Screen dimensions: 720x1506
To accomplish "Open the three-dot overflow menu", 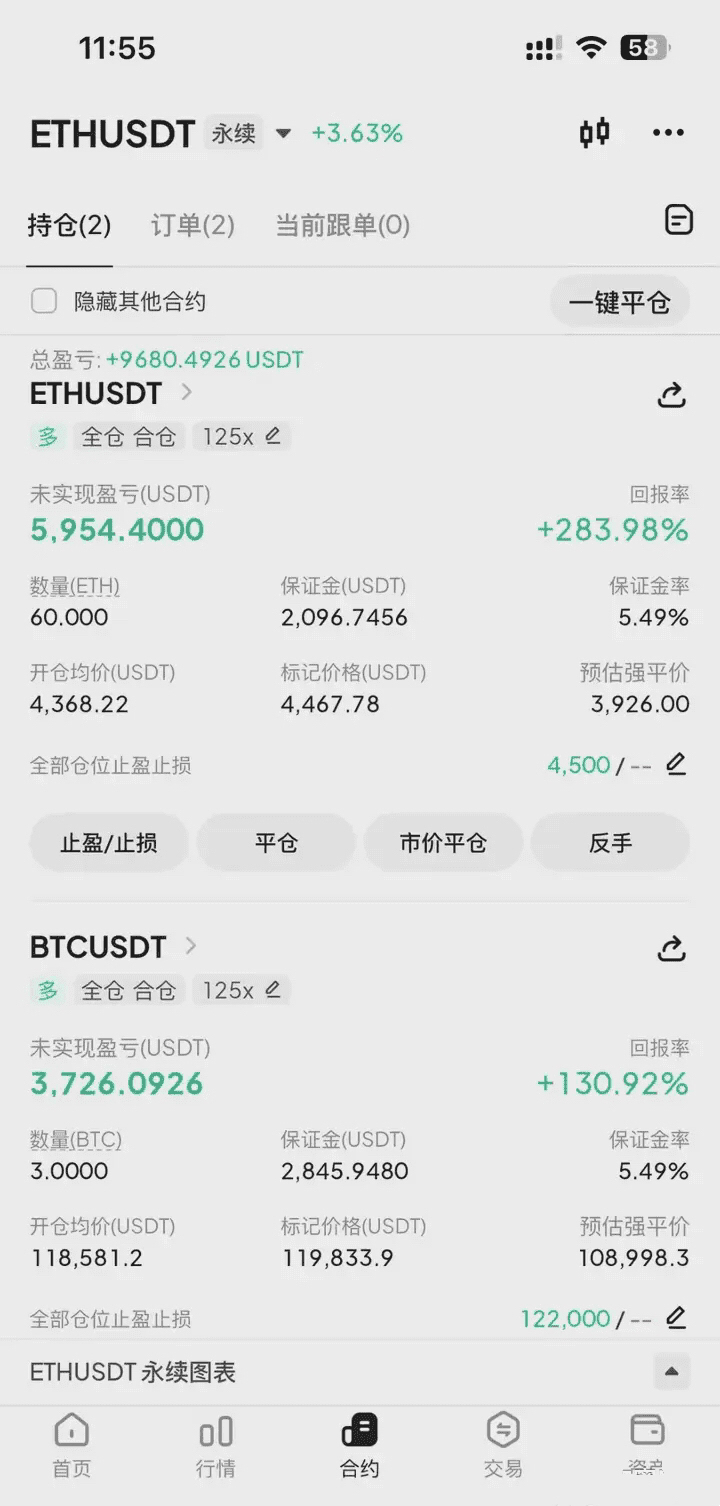I will point(668,132).
